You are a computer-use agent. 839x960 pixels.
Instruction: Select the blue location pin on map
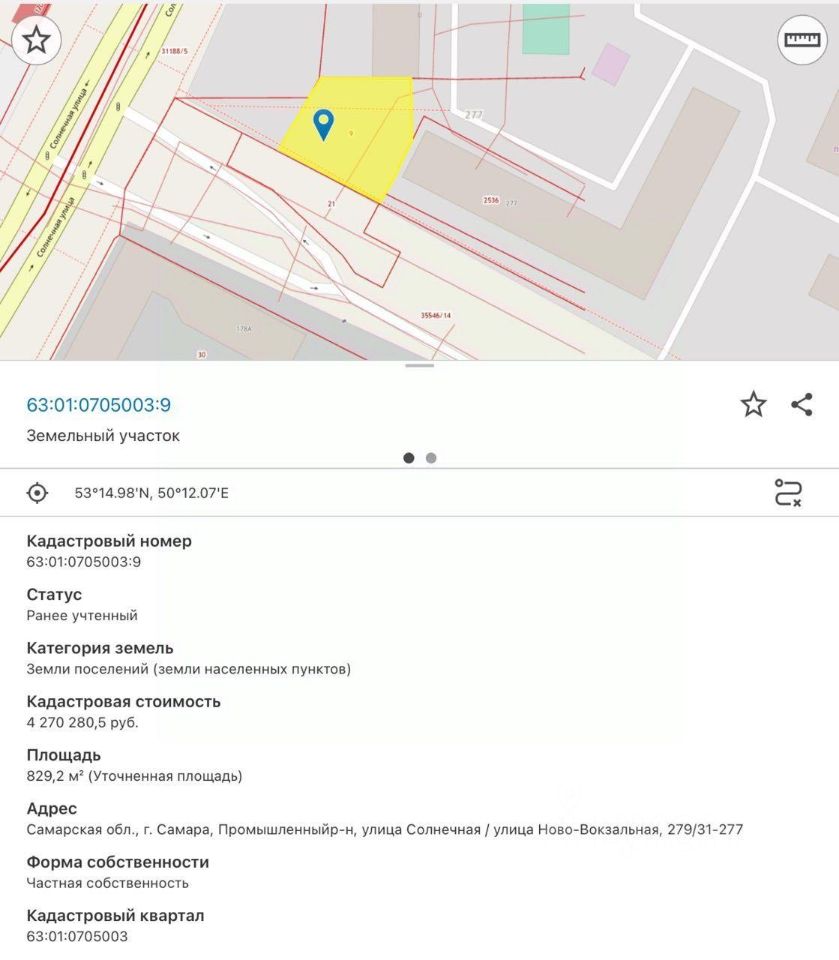pyautogui.click(x=323, y=124)
